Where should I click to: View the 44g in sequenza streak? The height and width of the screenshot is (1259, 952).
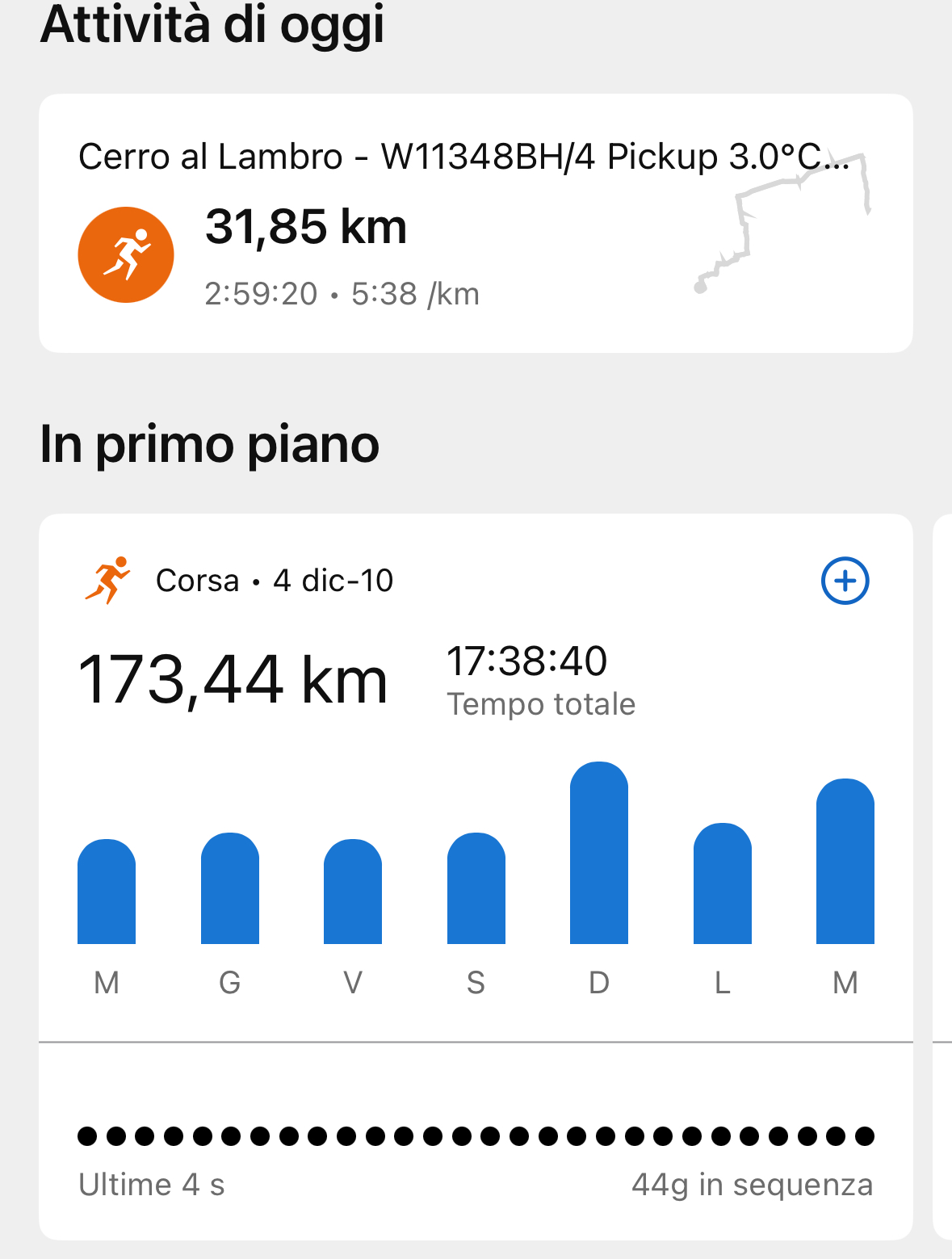(751, 1185)
